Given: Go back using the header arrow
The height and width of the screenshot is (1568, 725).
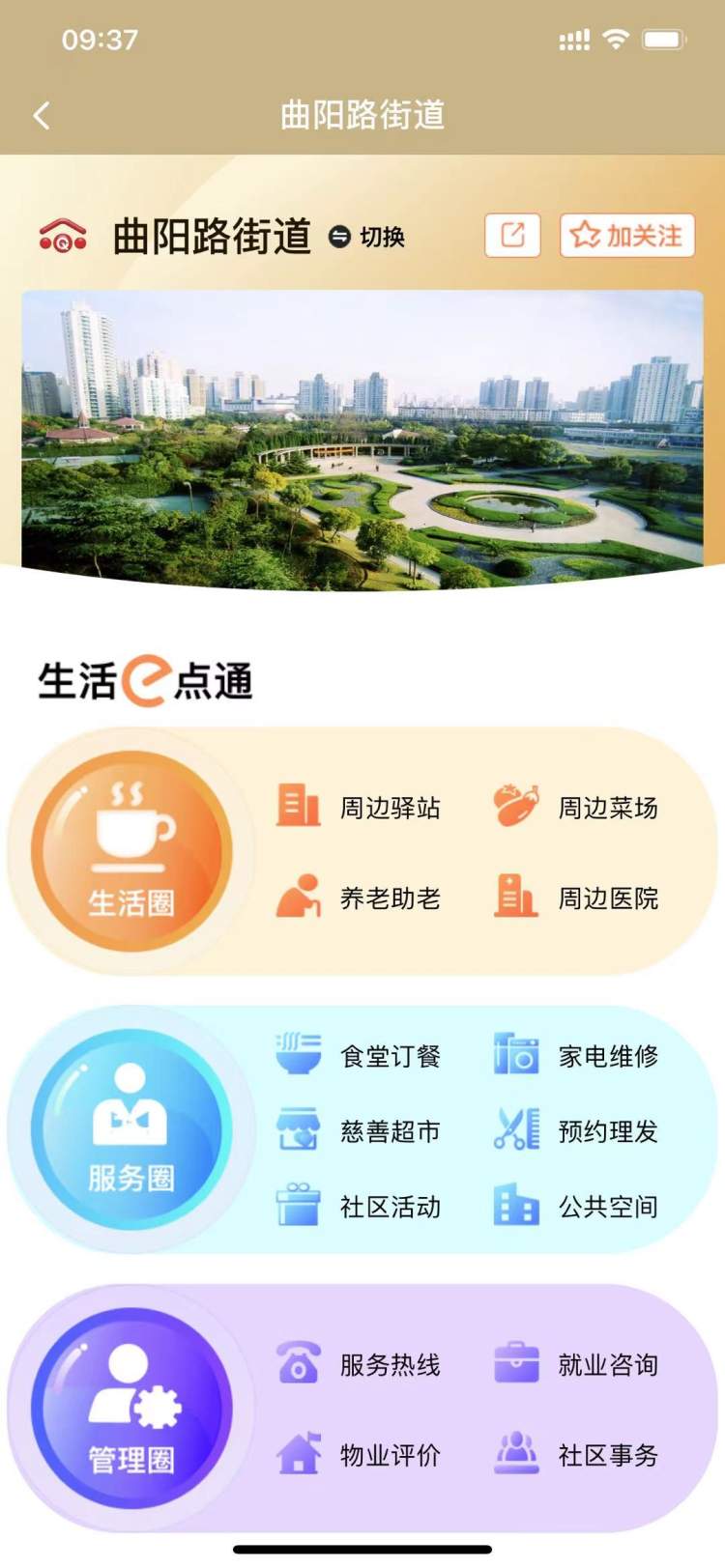Looking at the screenshot, I should coord(42,116).
